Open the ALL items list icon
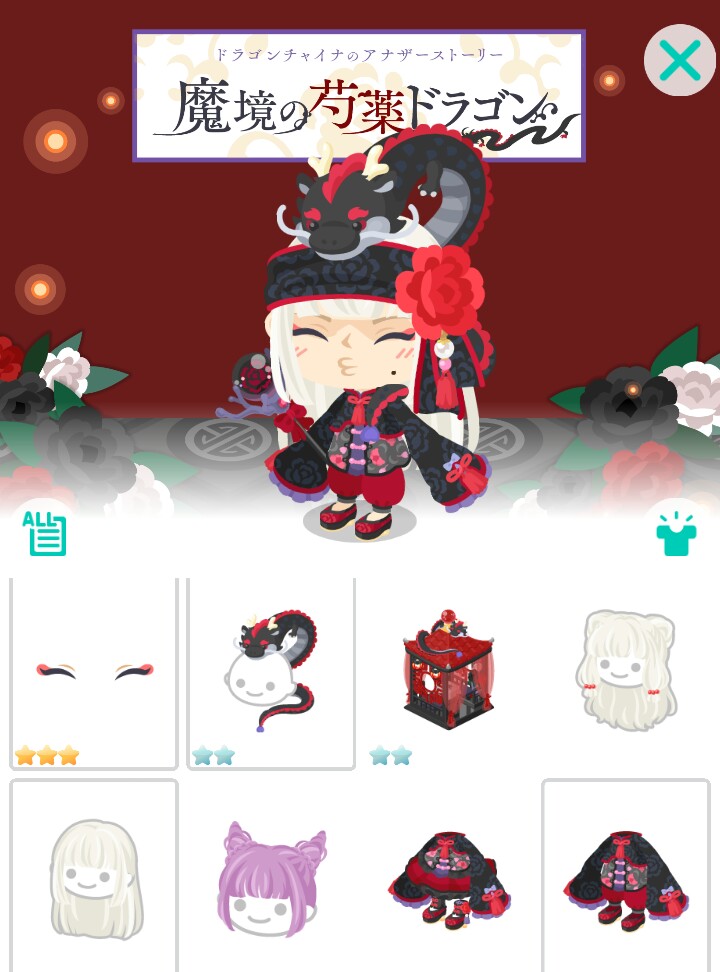Image resolution: width=720 pixels, height=972 pixels. point(45,534)
